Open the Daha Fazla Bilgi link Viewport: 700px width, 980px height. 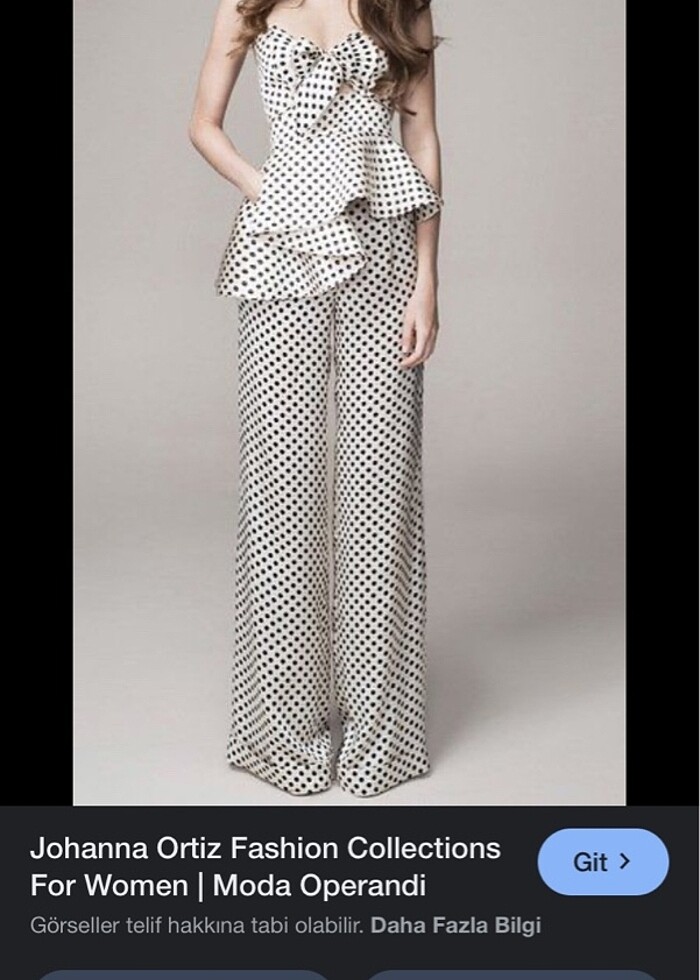455,925
